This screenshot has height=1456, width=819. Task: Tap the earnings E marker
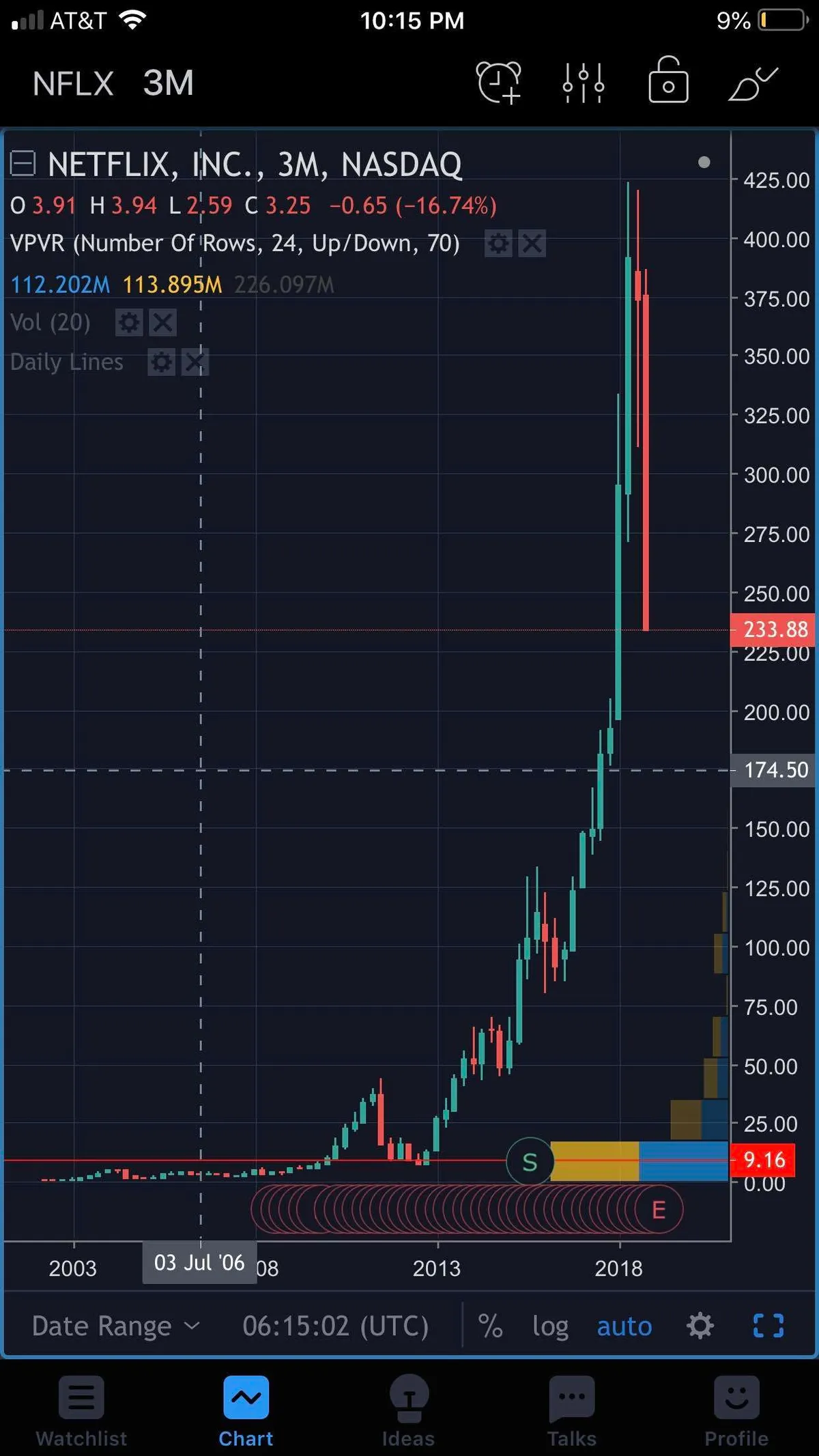click(658, 1210)
